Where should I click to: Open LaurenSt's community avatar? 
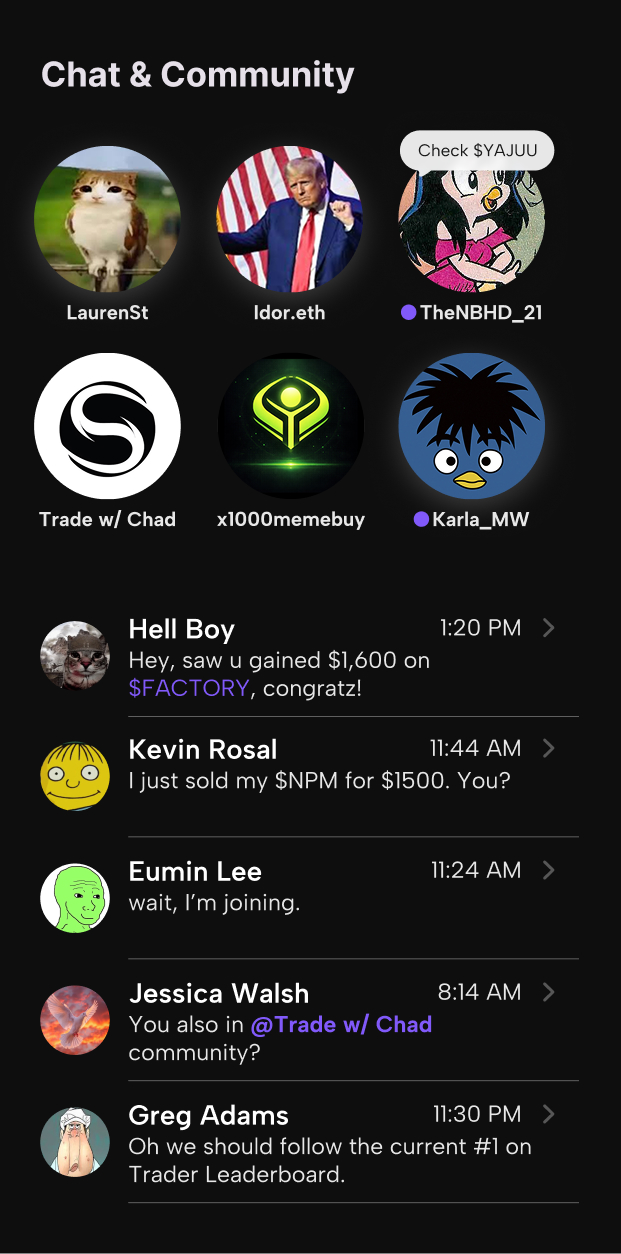point(107,220)
